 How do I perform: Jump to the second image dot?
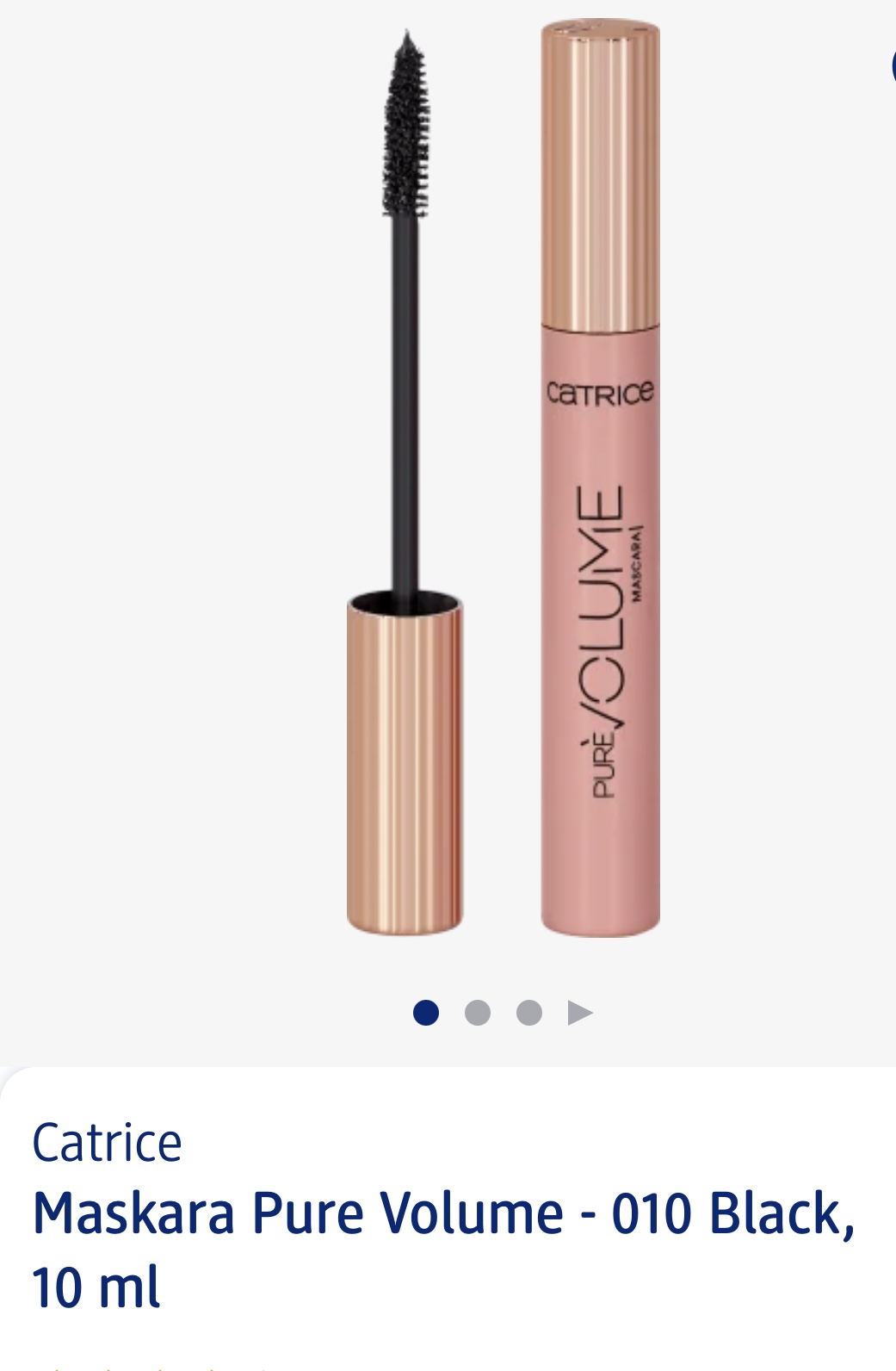pos(478,1013)
